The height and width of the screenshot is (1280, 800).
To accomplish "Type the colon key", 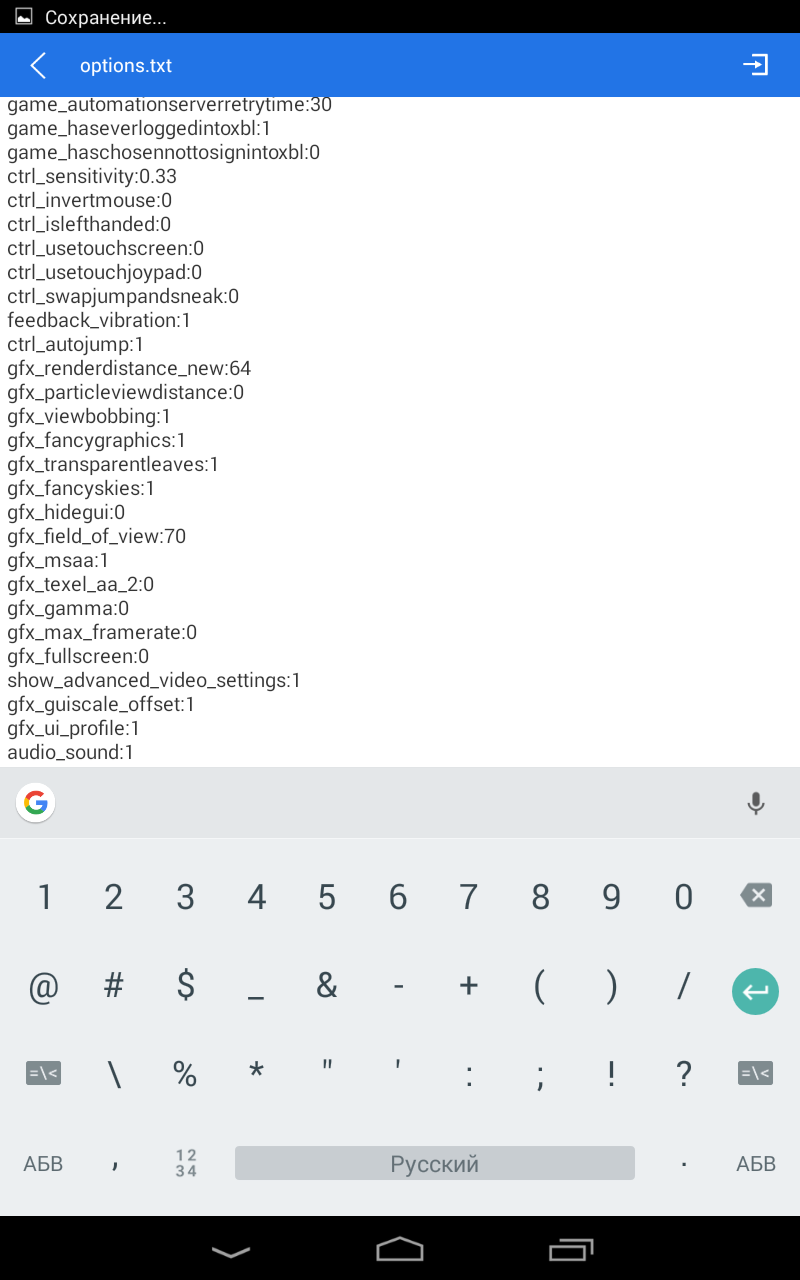I will coord(469,1075).
